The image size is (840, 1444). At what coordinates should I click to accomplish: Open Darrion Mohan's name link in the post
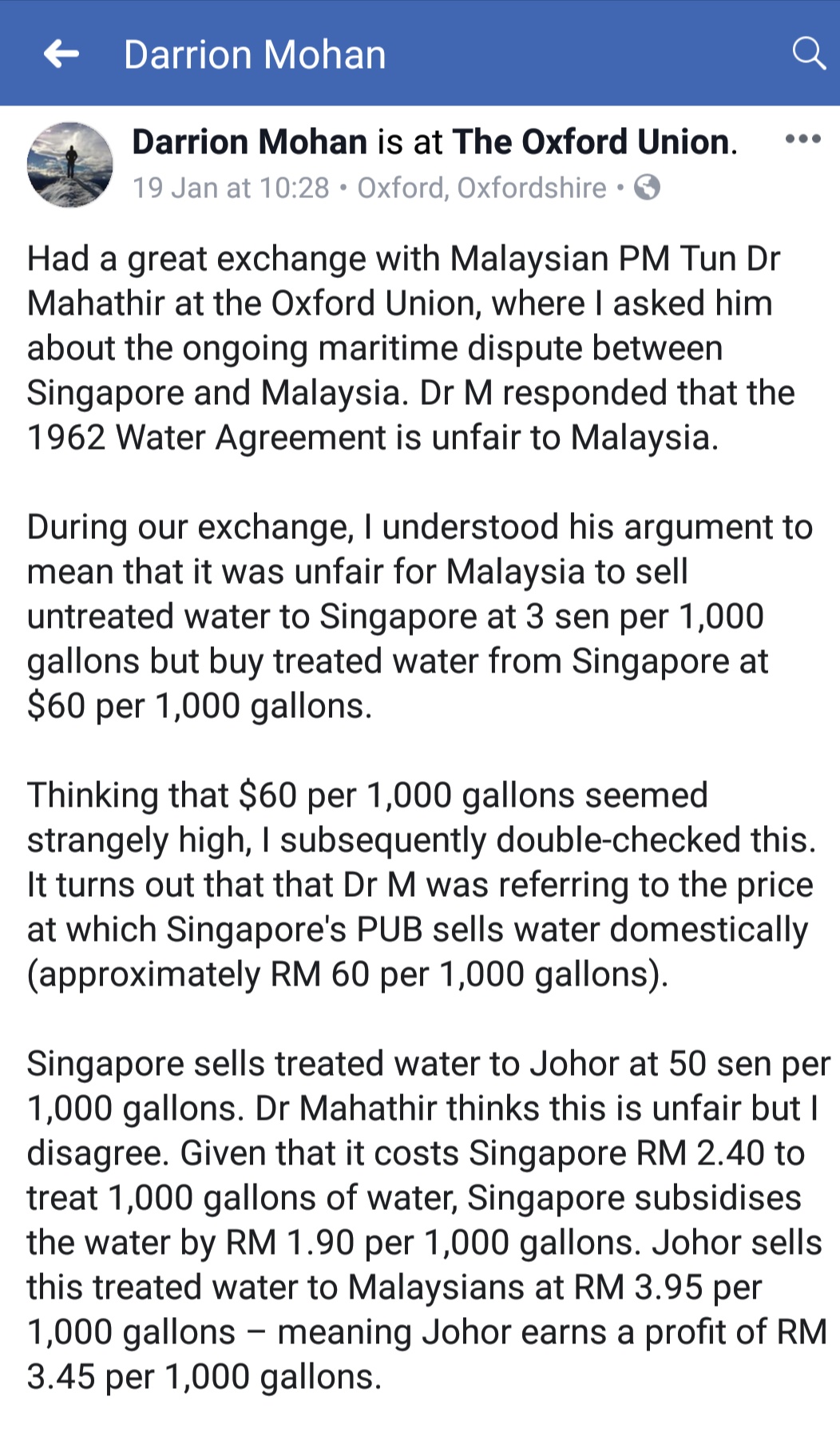249,142
